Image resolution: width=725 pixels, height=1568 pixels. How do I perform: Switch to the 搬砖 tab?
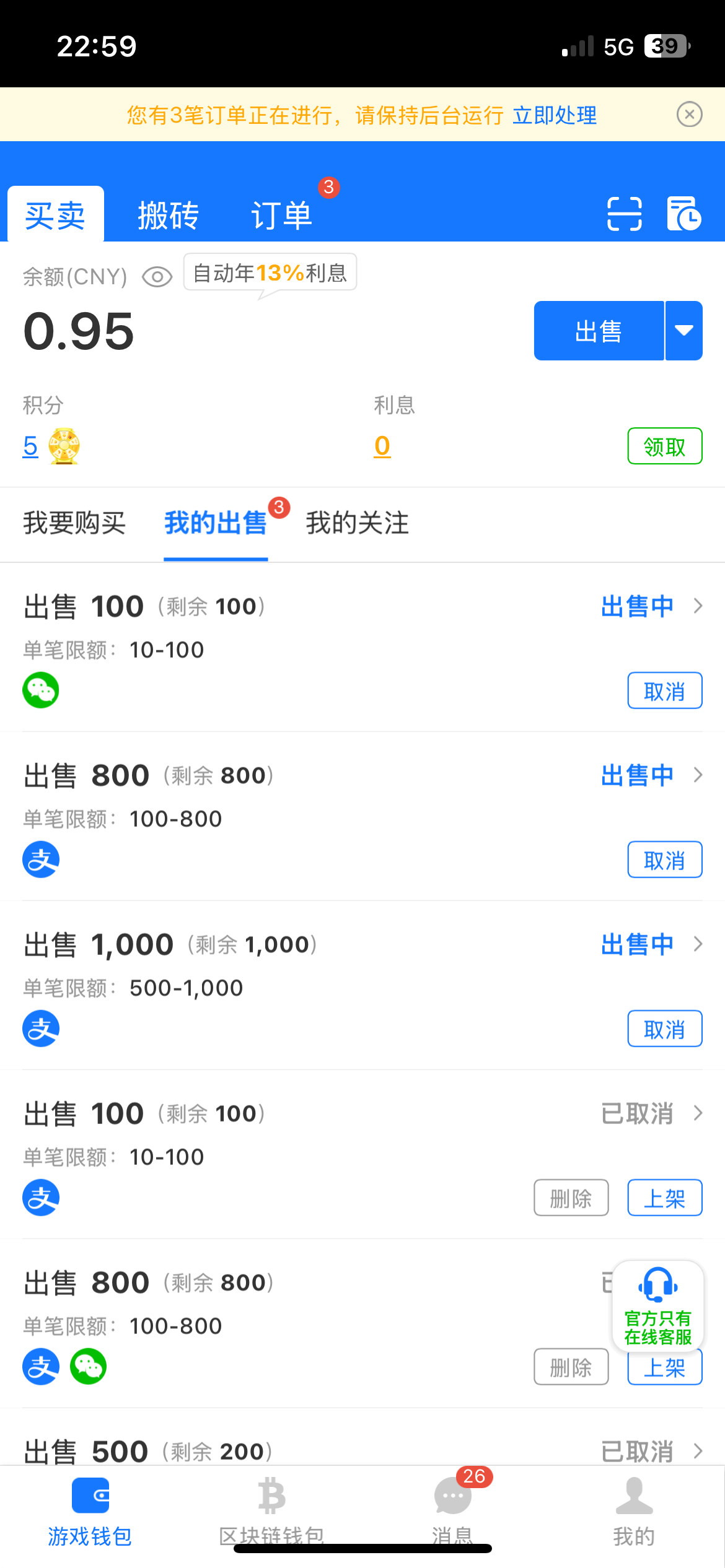point(168,216)
